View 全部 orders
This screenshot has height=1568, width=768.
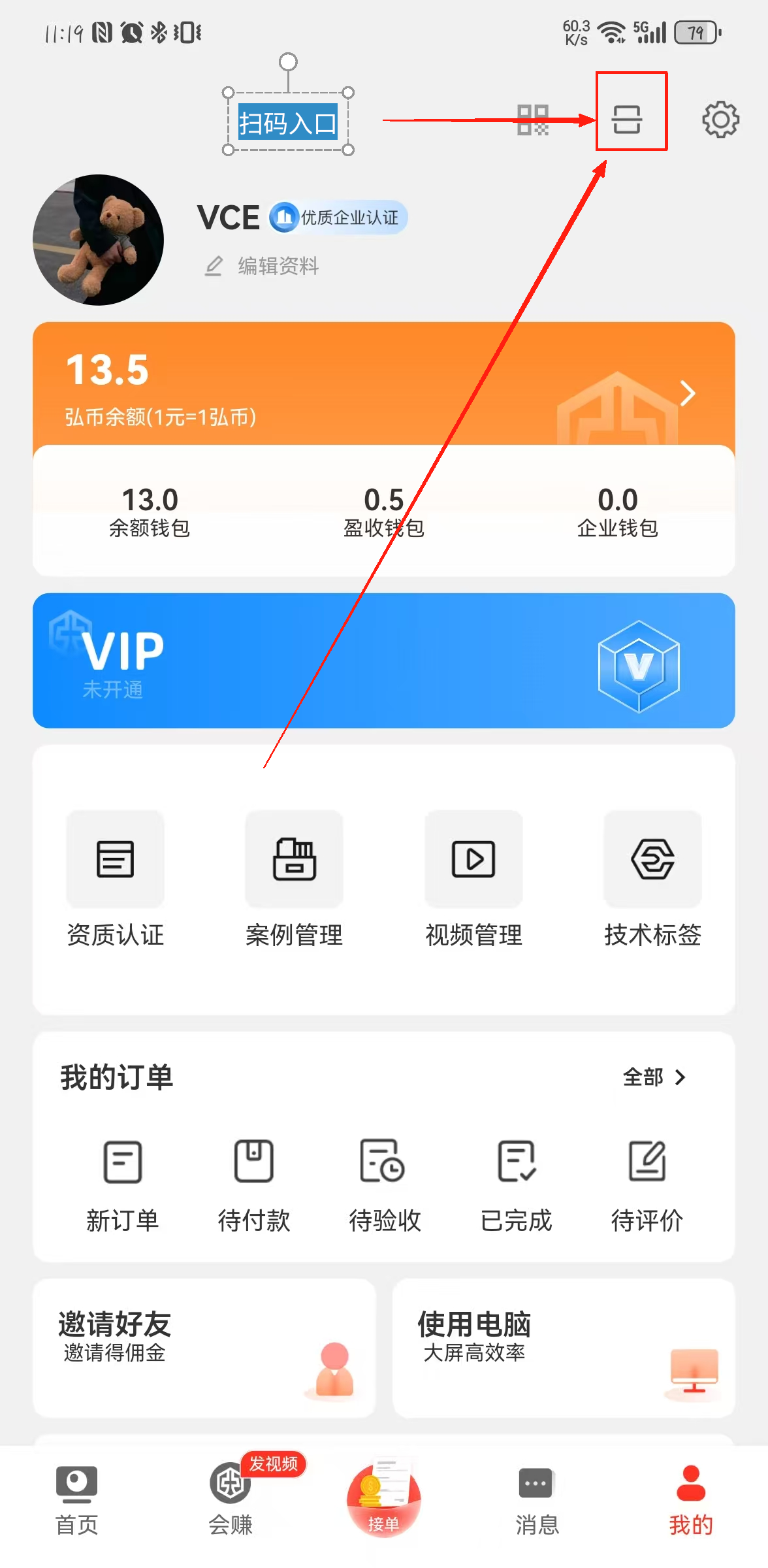coord(654,1077)
